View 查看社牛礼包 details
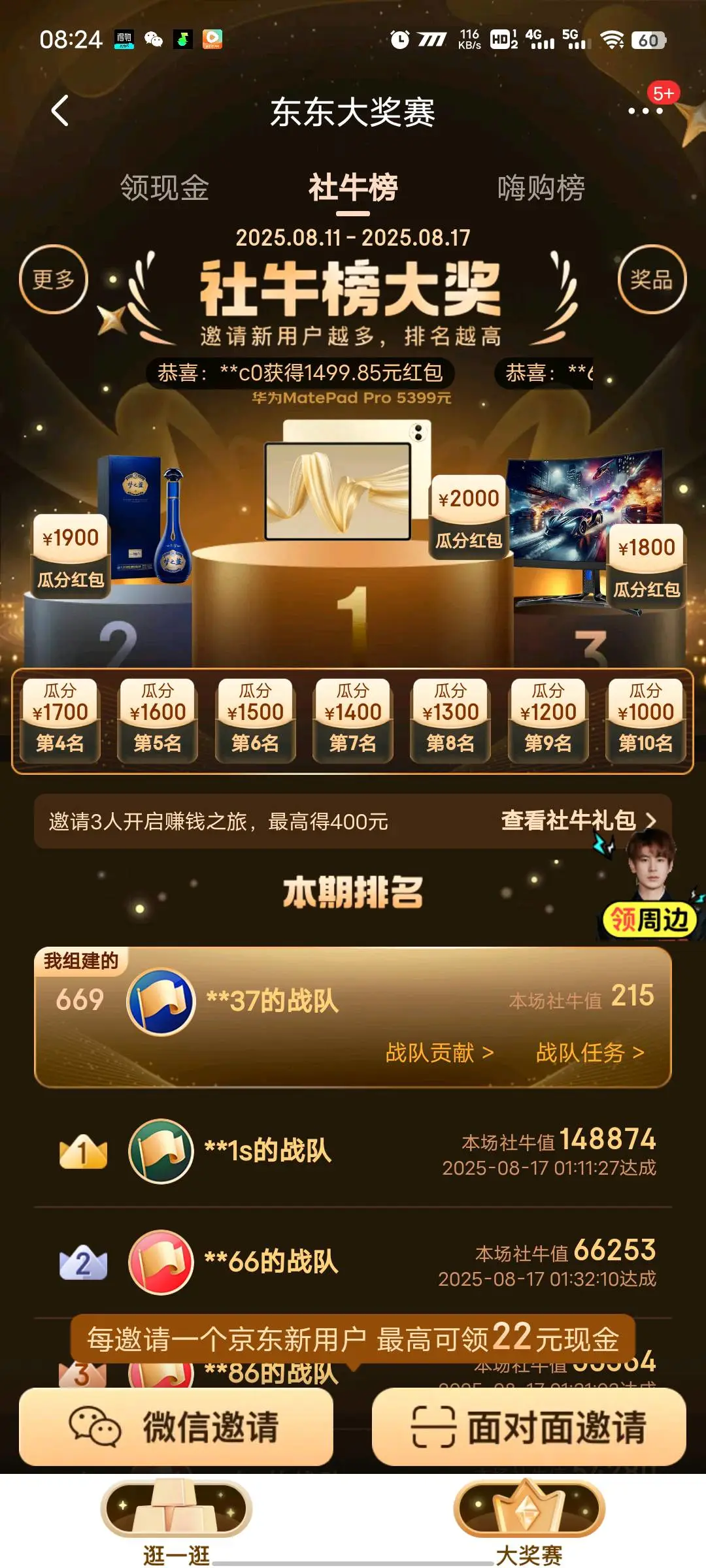706x1568 pixels. [x=577, y=821]
